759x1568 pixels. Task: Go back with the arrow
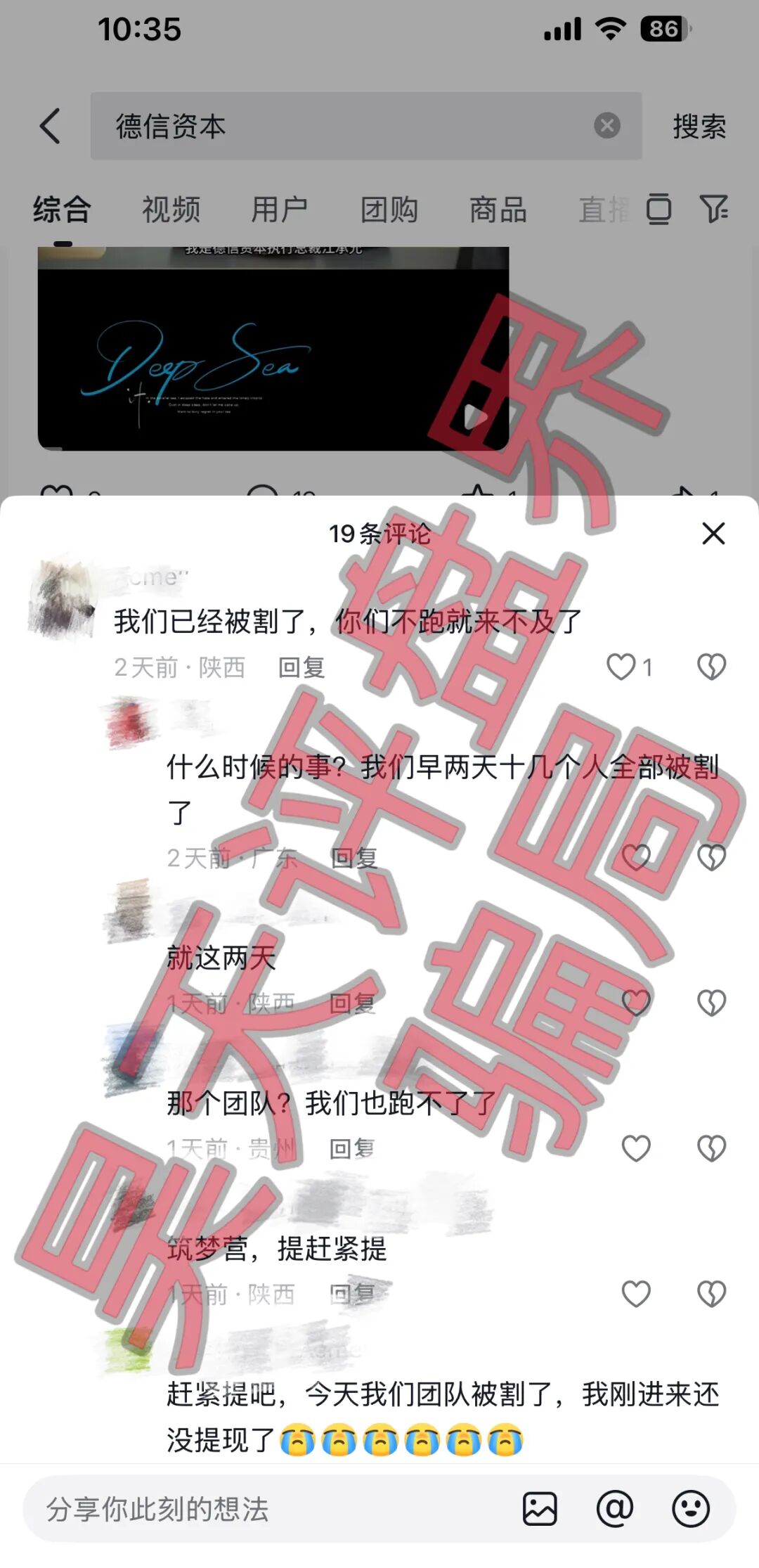[51, 127]
